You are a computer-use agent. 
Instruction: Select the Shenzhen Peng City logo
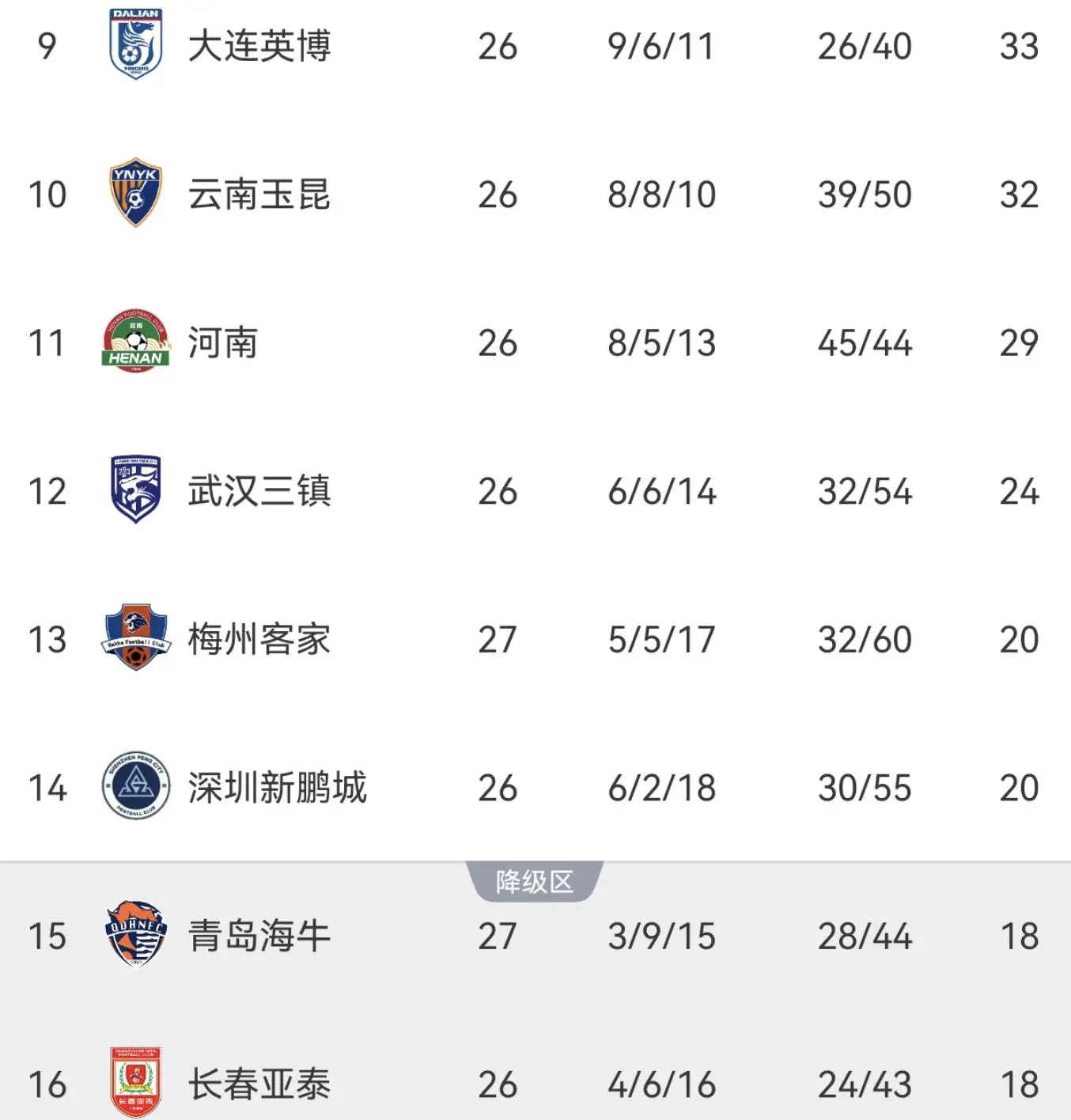pyautogui.click(x=134, y=787)
